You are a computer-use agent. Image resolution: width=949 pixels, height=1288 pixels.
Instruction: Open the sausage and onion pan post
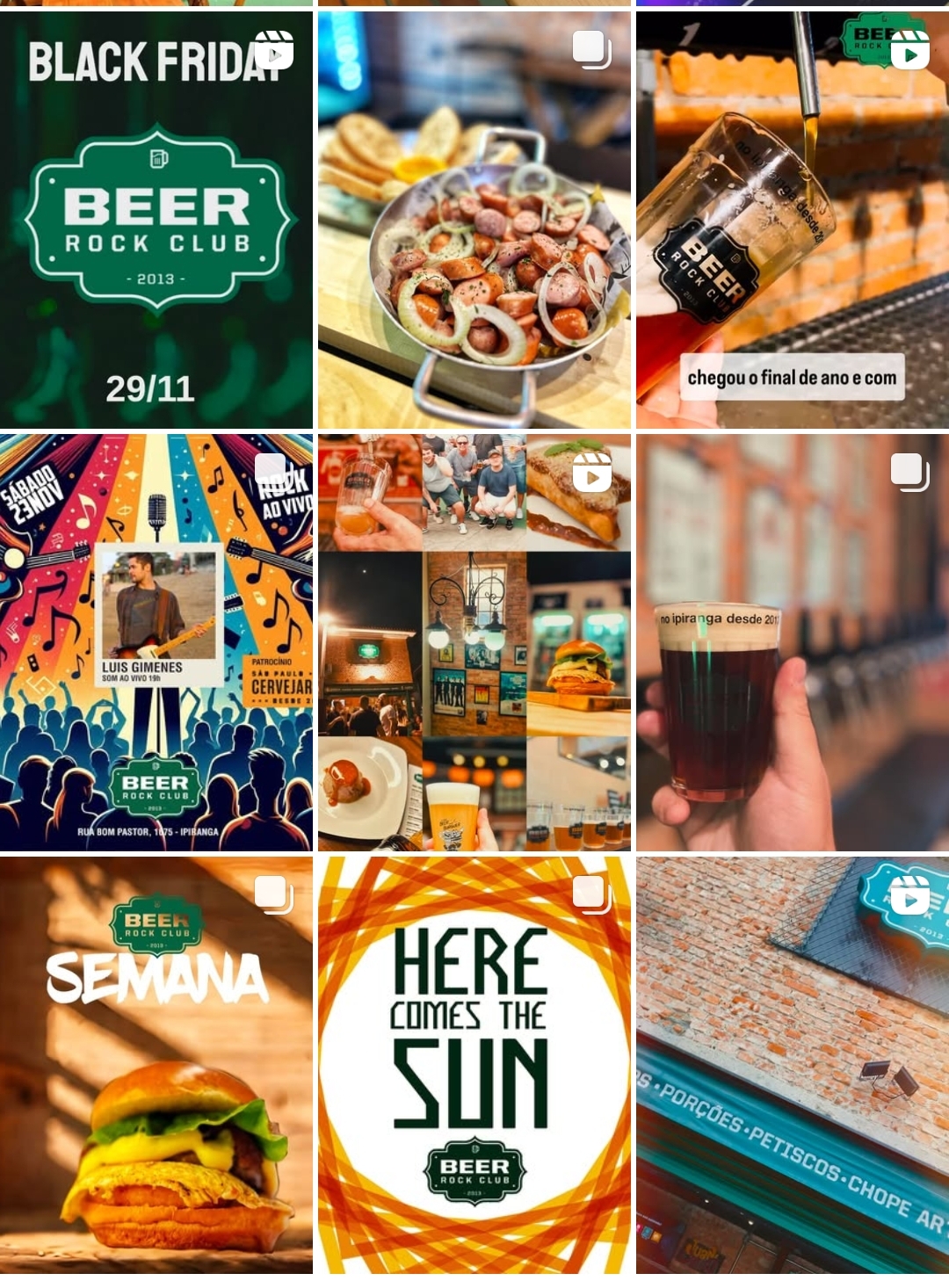point(474,220)
